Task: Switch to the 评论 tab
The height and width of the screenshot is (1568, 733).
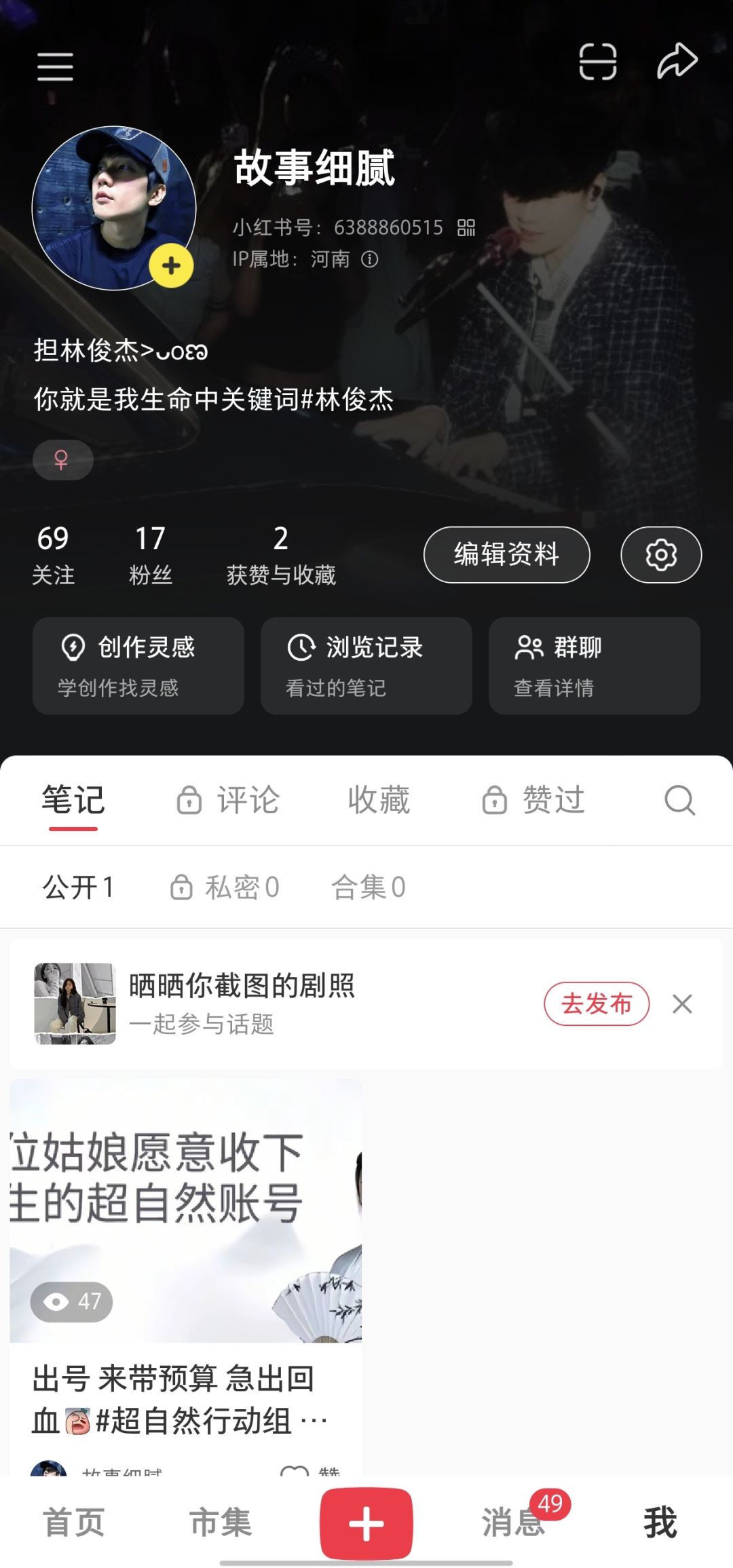Action: [x=228, y=800]
